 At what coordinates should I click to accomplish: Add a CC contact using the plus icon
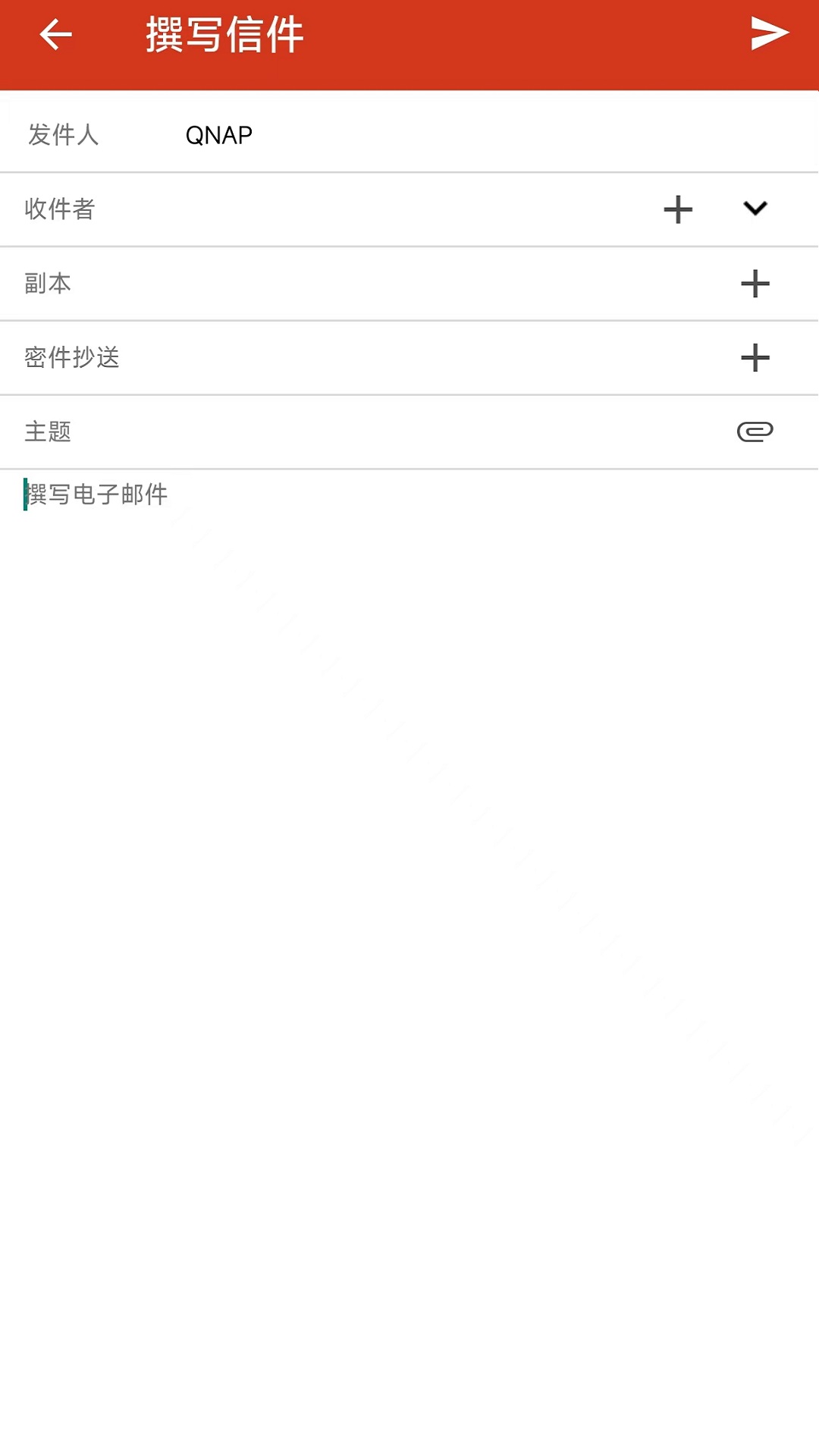point(755,283)
